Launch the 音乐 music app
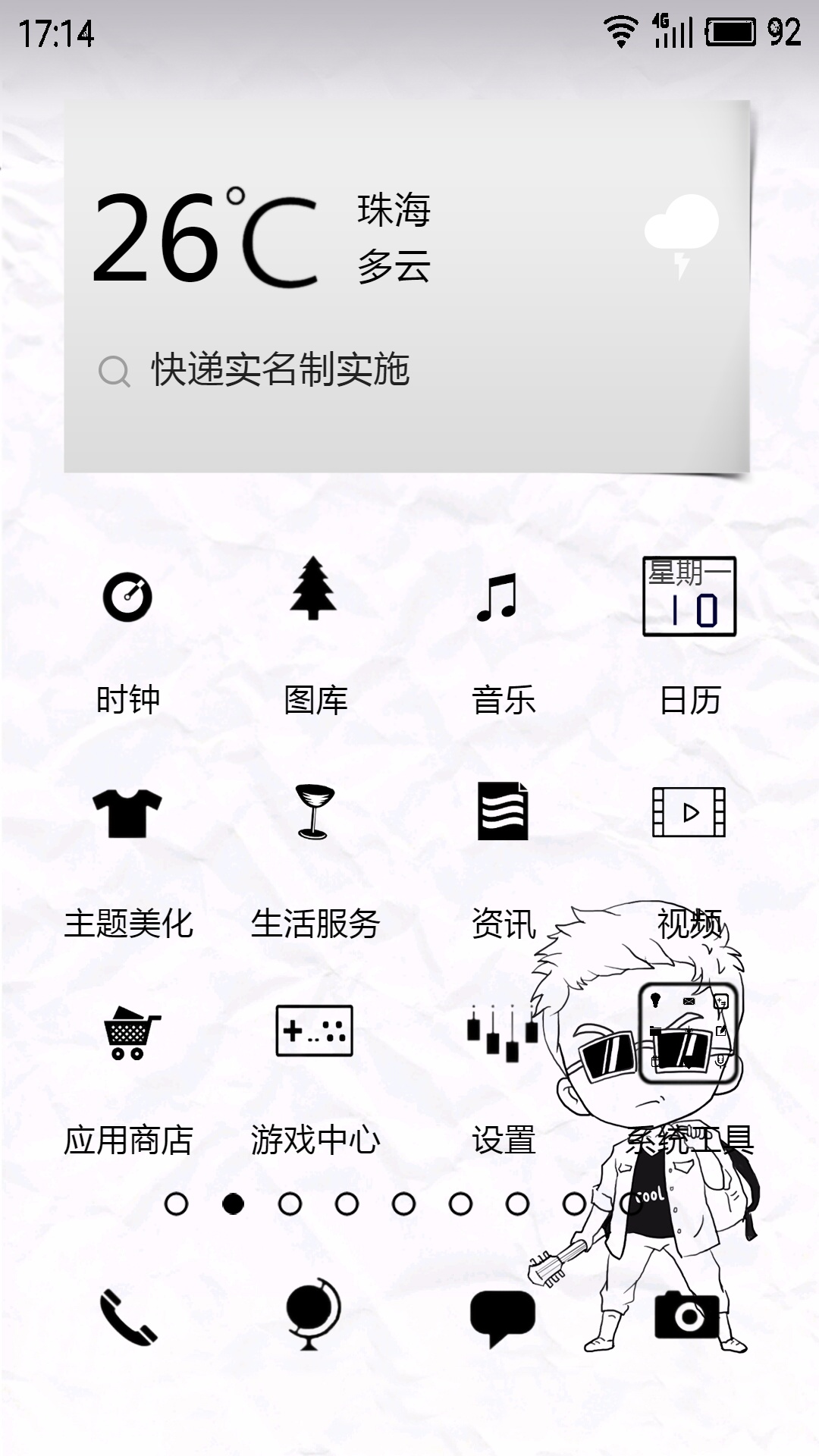The width and height of the screenshot is (819, 1456). [498, 597]
